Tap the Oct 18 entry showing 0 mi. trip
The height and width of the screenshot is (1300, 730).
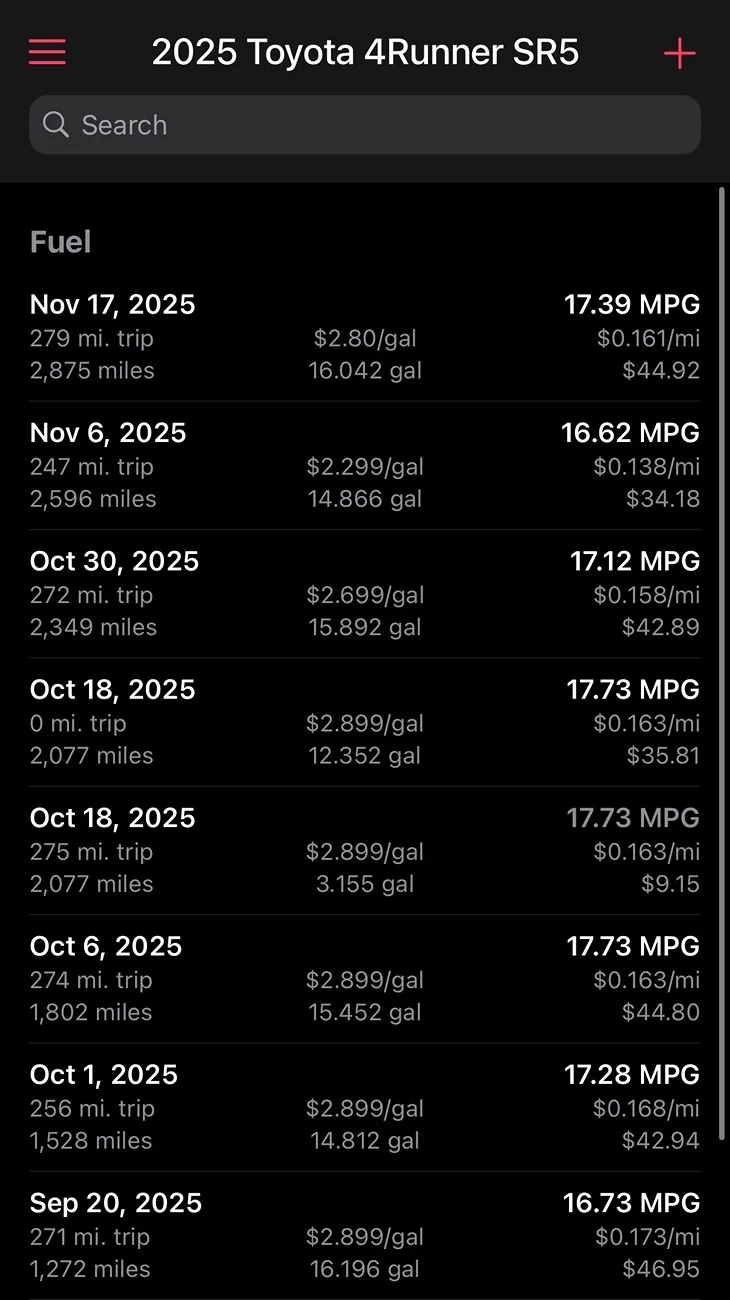tap(365, 721)
